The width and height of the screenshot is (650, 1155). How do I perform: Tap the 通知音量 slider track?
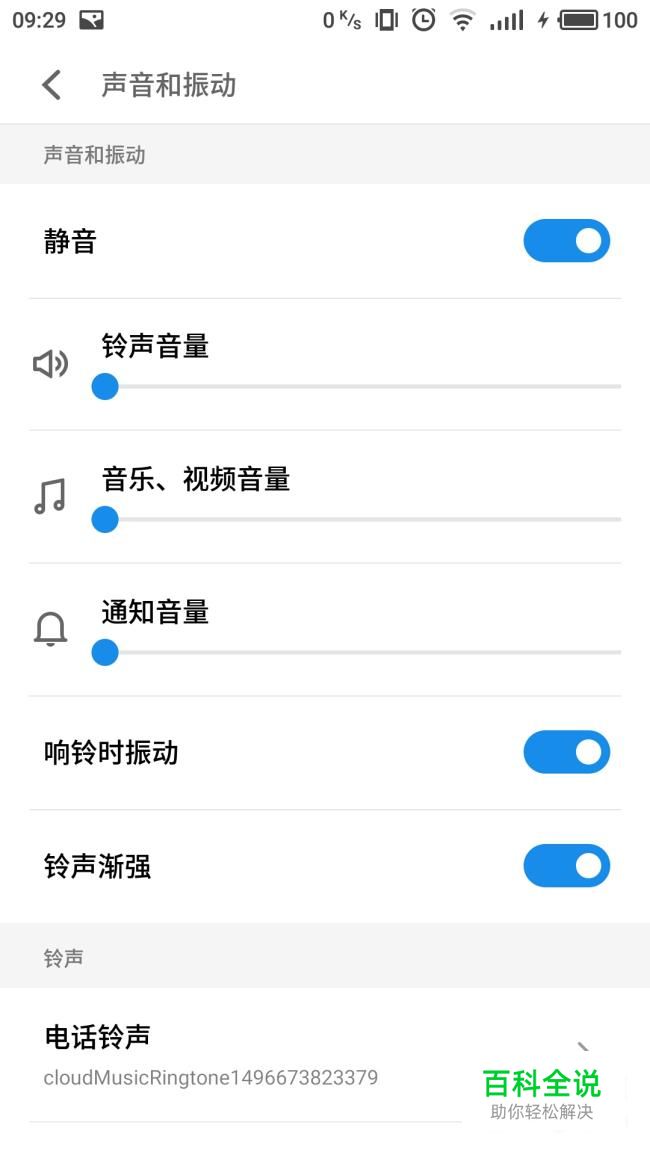(x=357, y=652)
